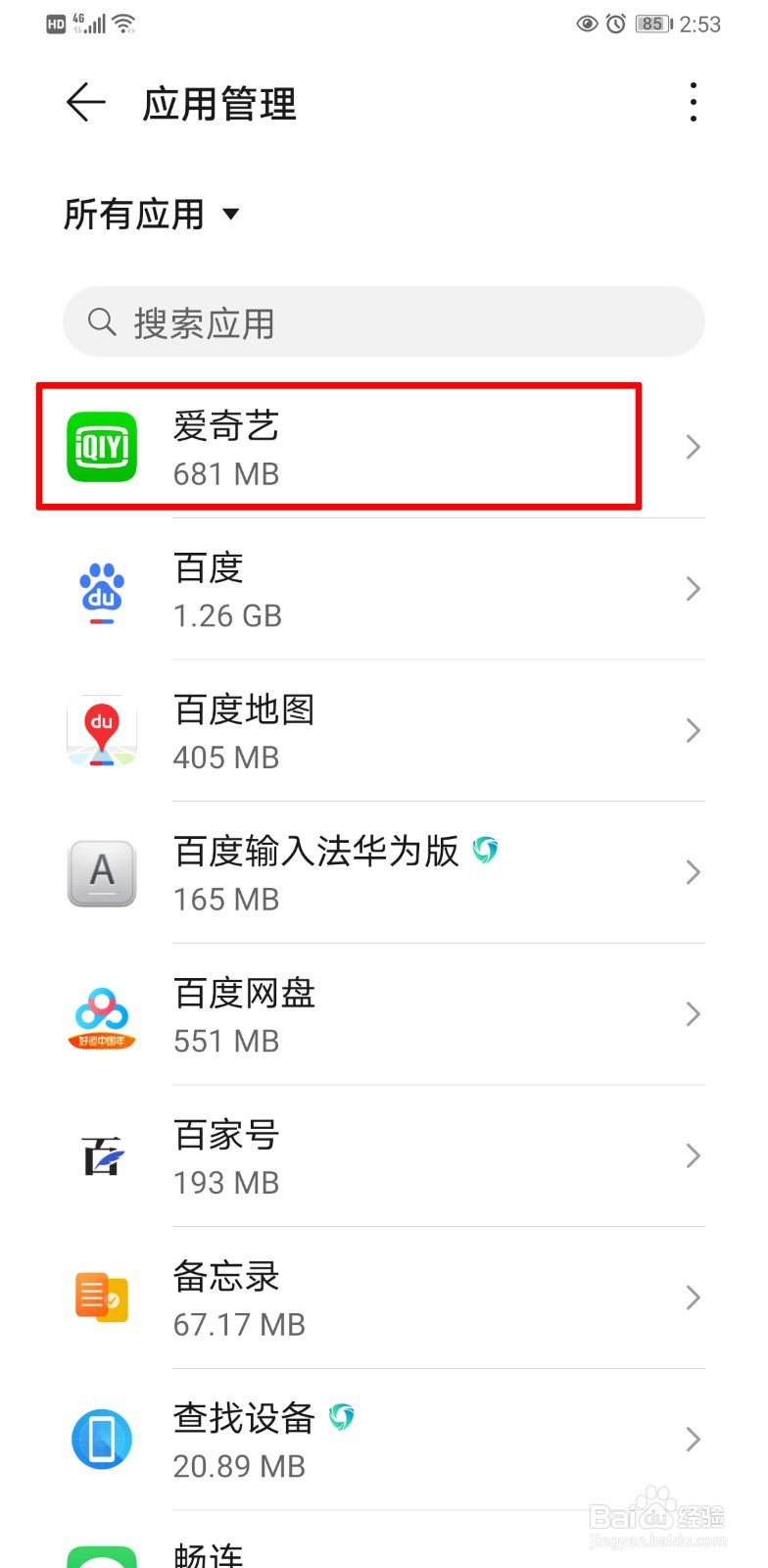Select the 百度地图 app icon
This screenshot has width=768, height=1568.
click(101, 730)
